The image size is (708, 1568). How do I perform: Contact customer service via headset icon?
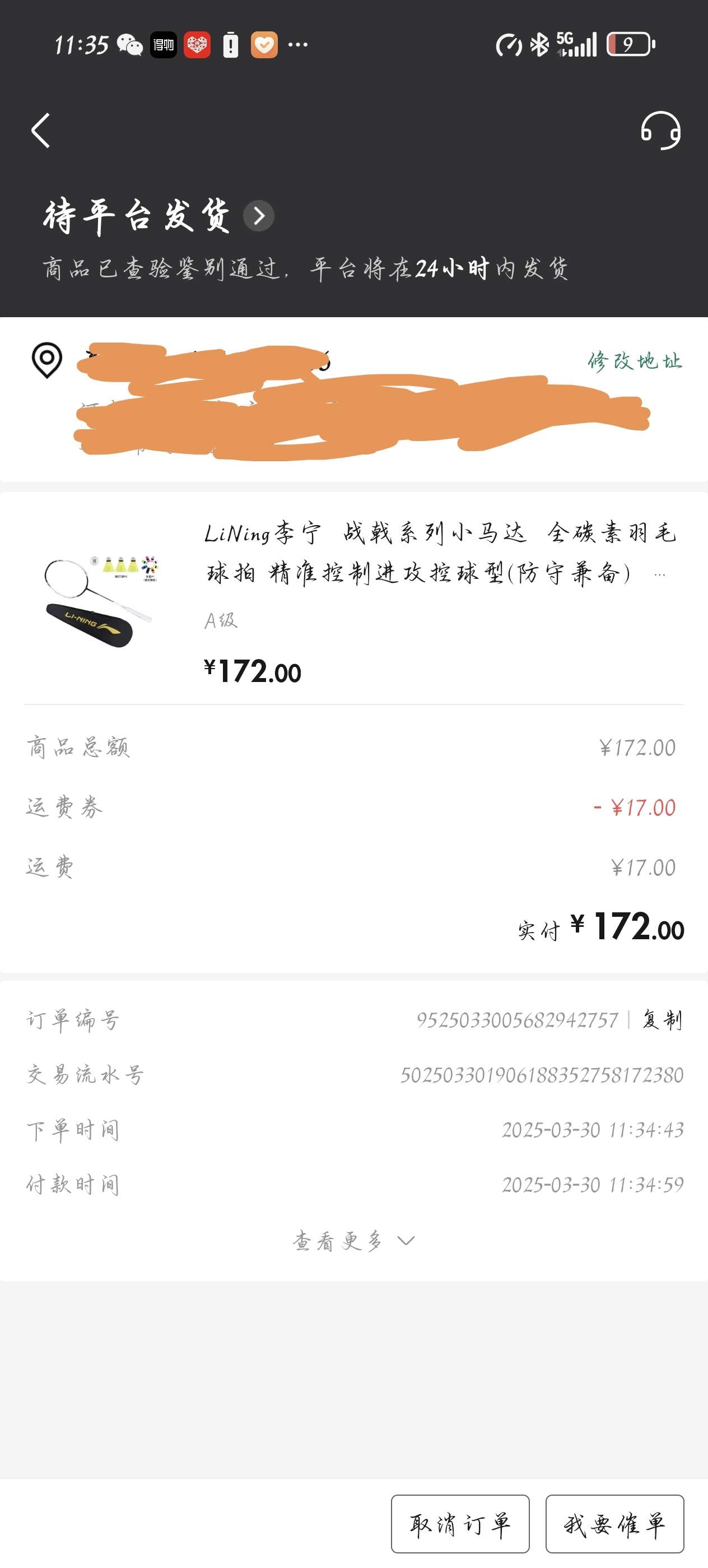660,130
